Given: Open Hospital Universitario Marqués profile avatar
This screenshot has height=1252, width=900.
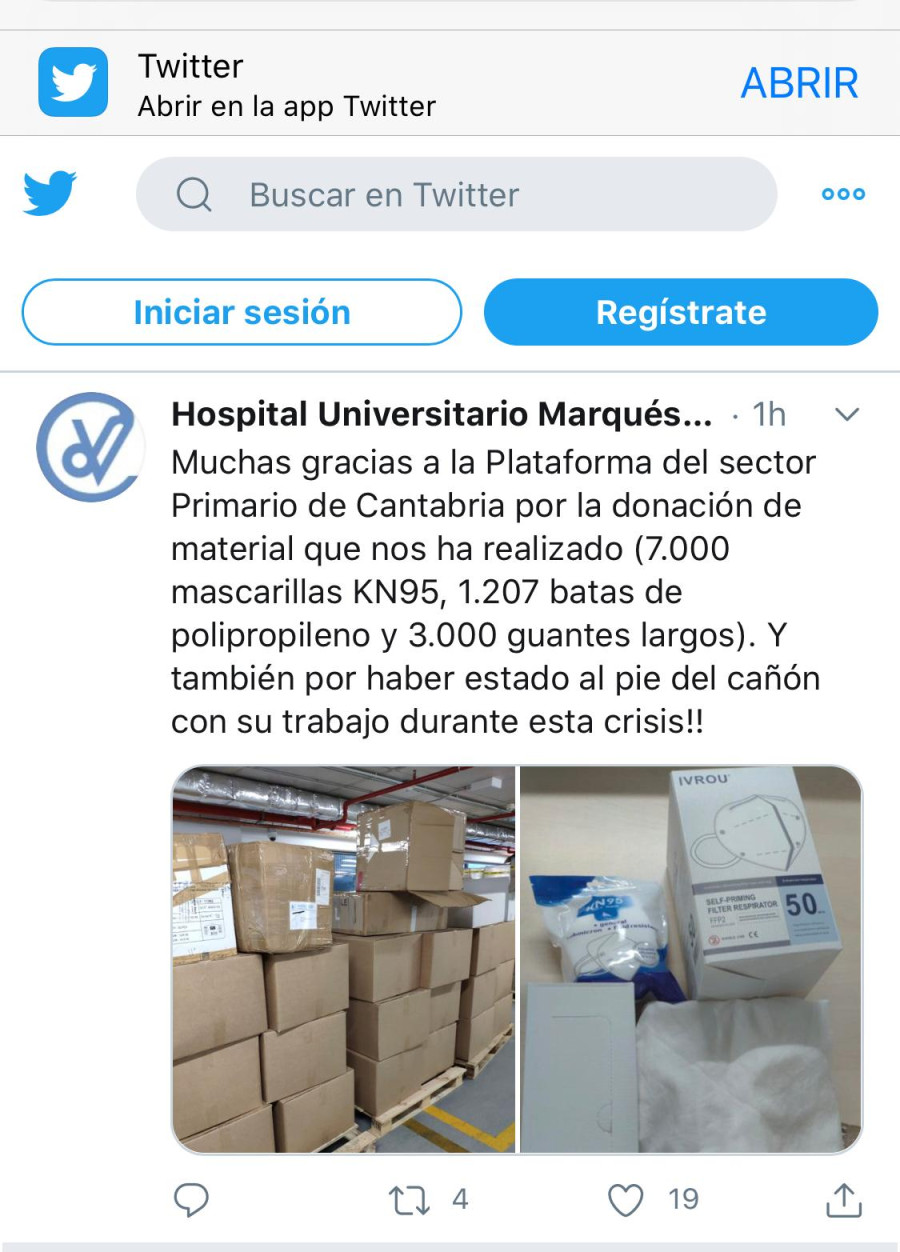Looking at the screenshot, I should (x=87, y=447).
